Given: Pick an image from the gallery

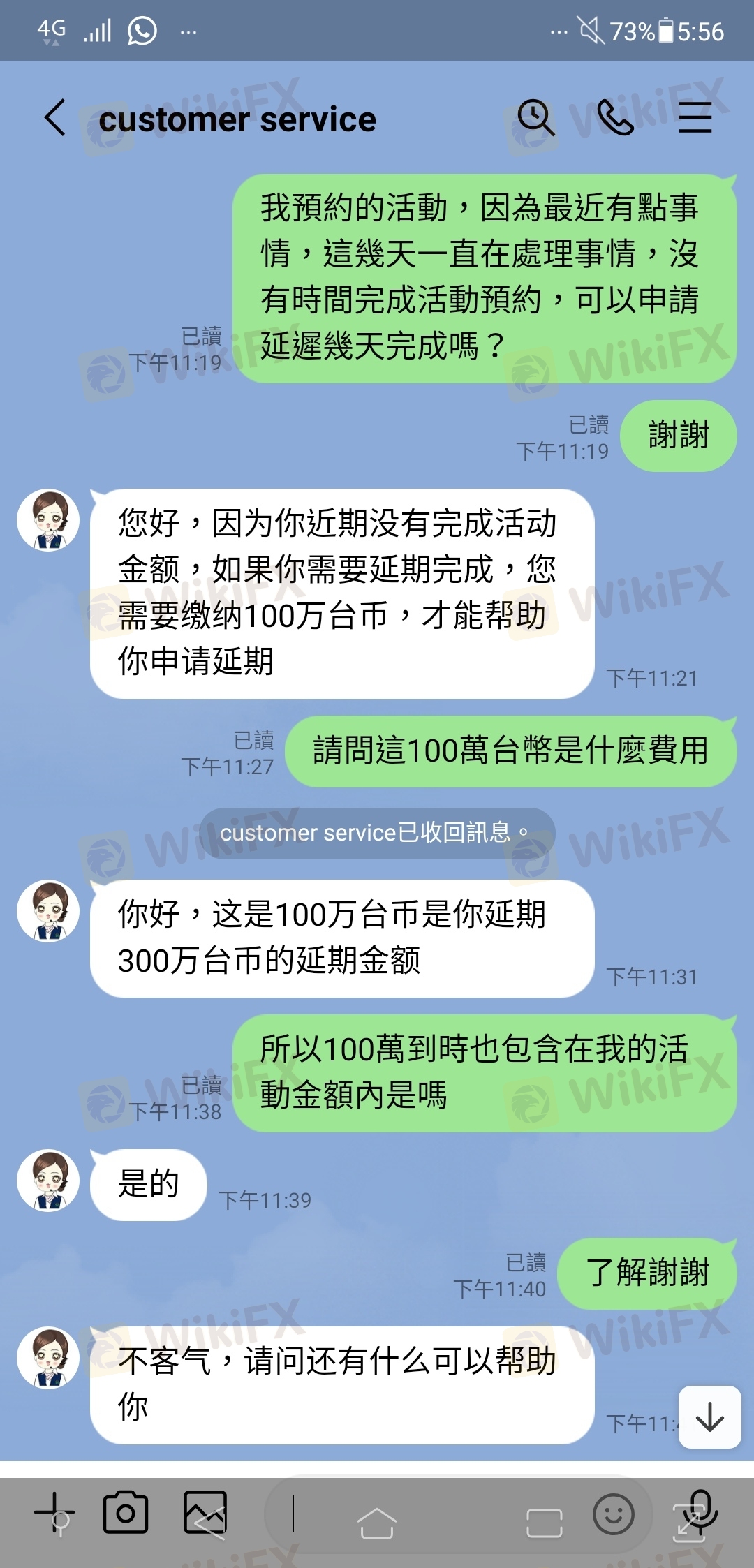Looking at the screenshot, I should (x=205, y=1512).
